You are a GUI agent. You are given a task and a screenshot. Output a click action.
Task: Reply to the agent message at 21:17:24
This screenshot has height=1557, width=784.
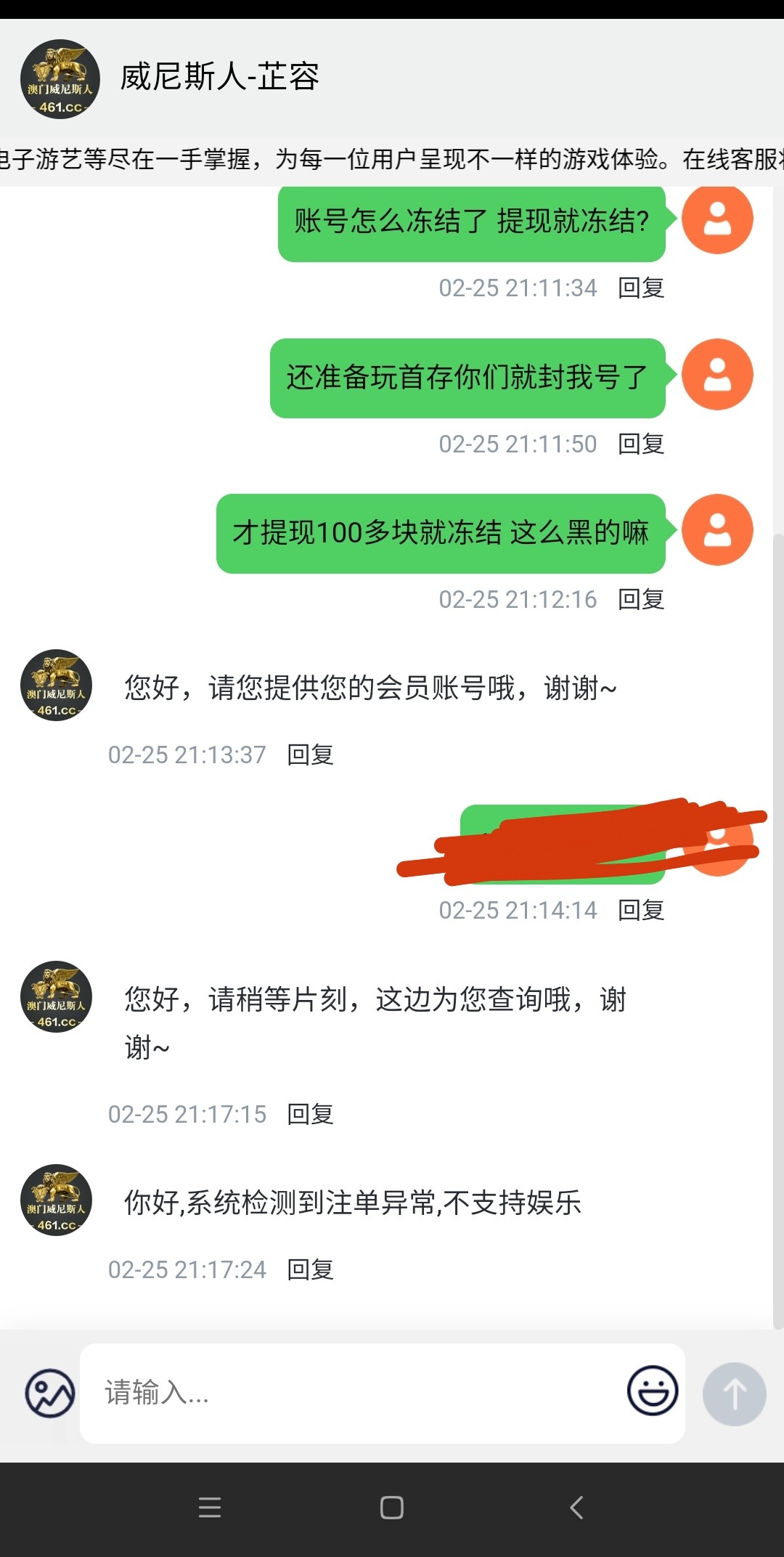pos(310,1269)
